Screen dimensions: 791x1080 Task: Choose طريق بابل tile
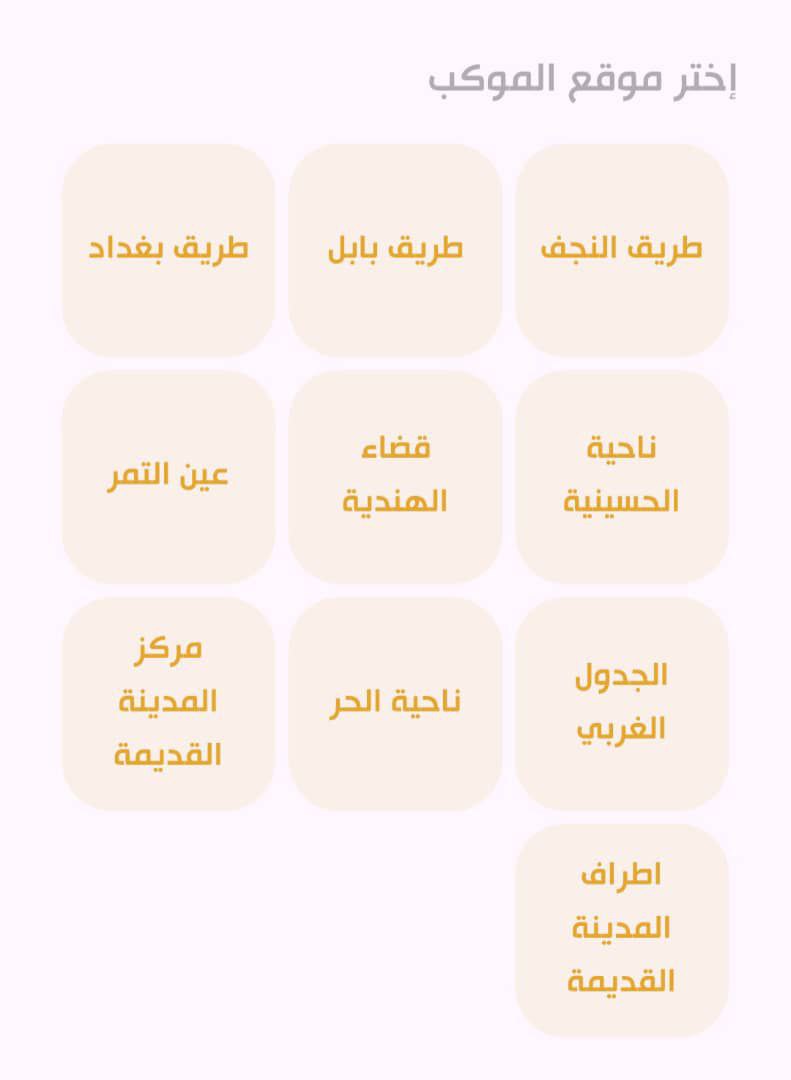pyautogui.click(x=395, y=250)
